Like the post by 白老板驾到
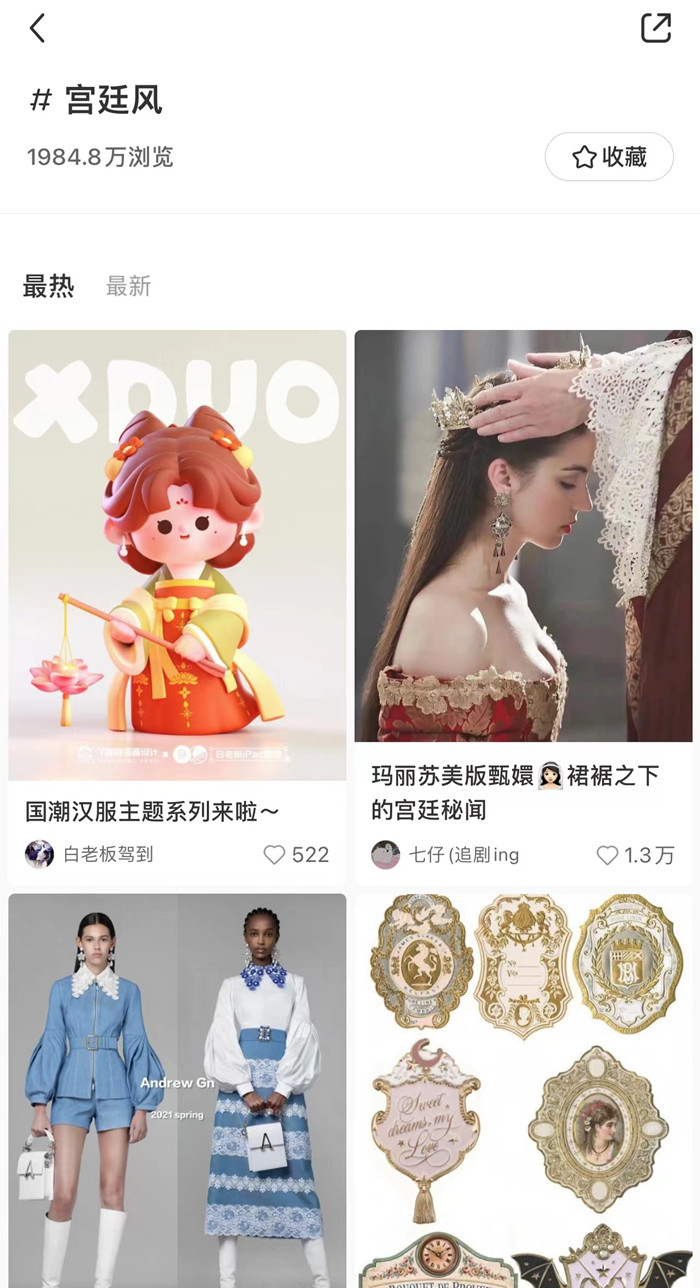Viewport: 700px width, 1288px height. tap(274, 855)
